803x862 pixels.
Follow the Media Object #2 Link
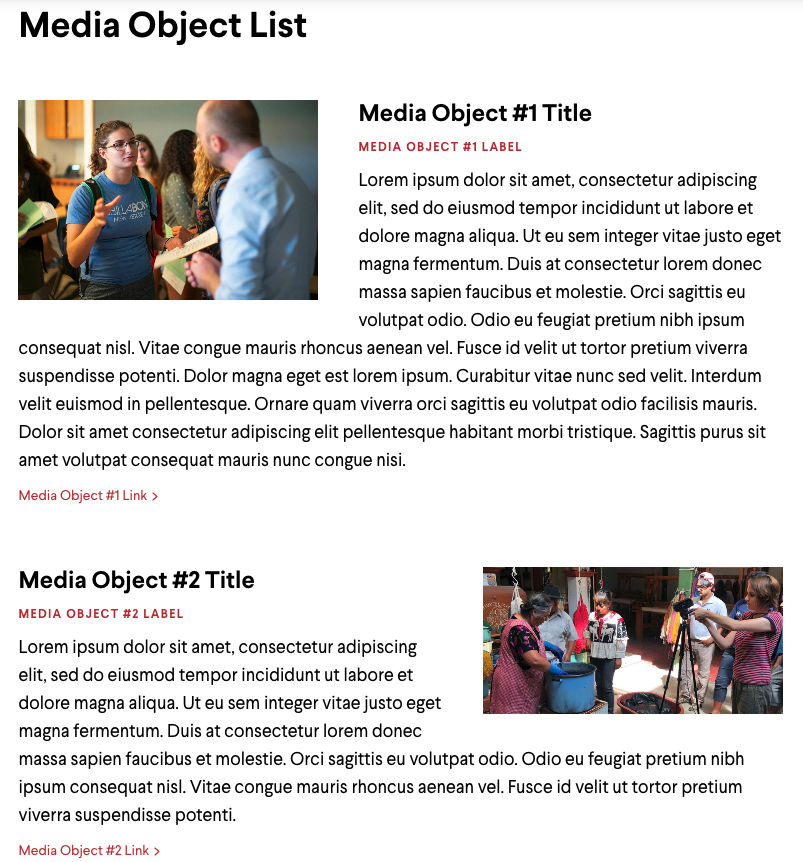[90, 850]
